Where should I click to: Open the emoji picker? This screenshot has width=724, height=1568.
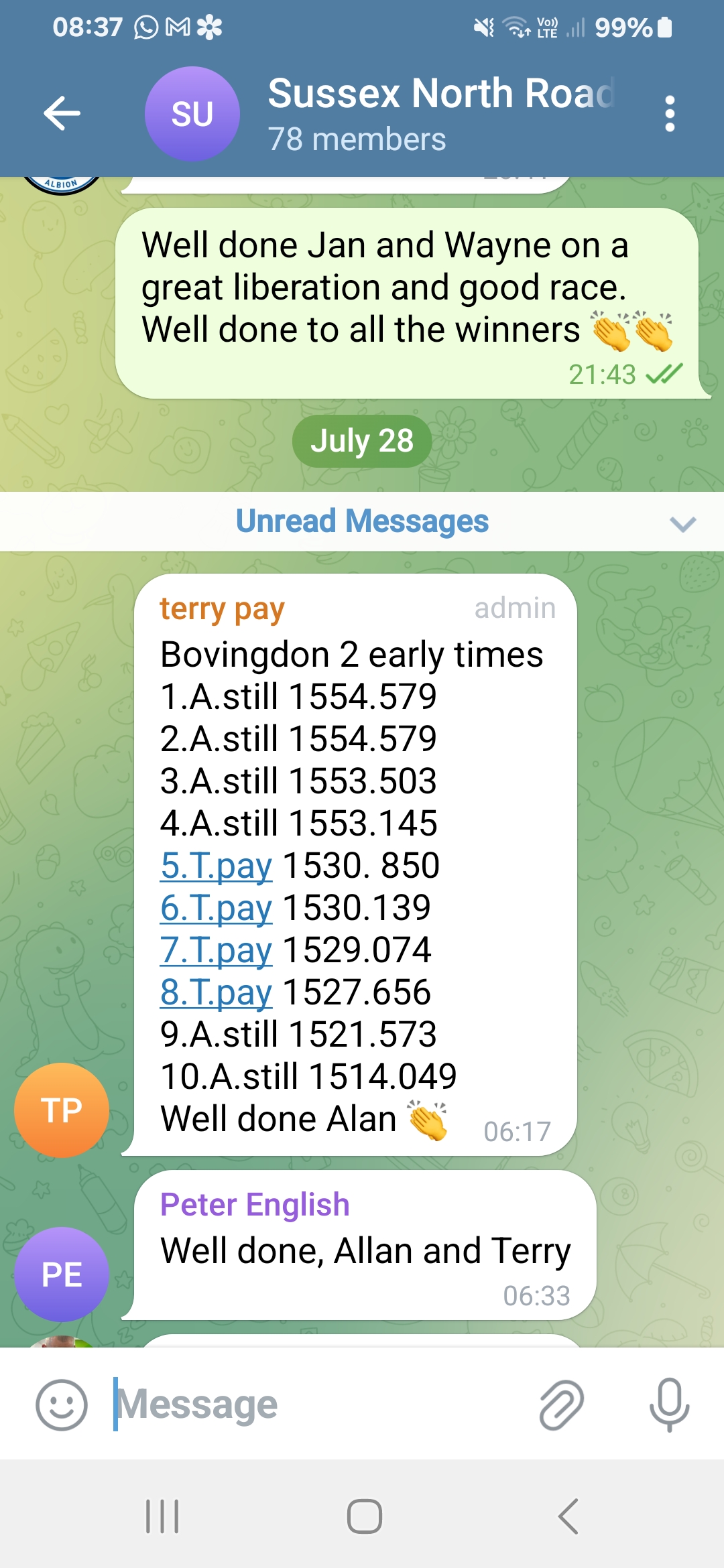pos(61,1404)
